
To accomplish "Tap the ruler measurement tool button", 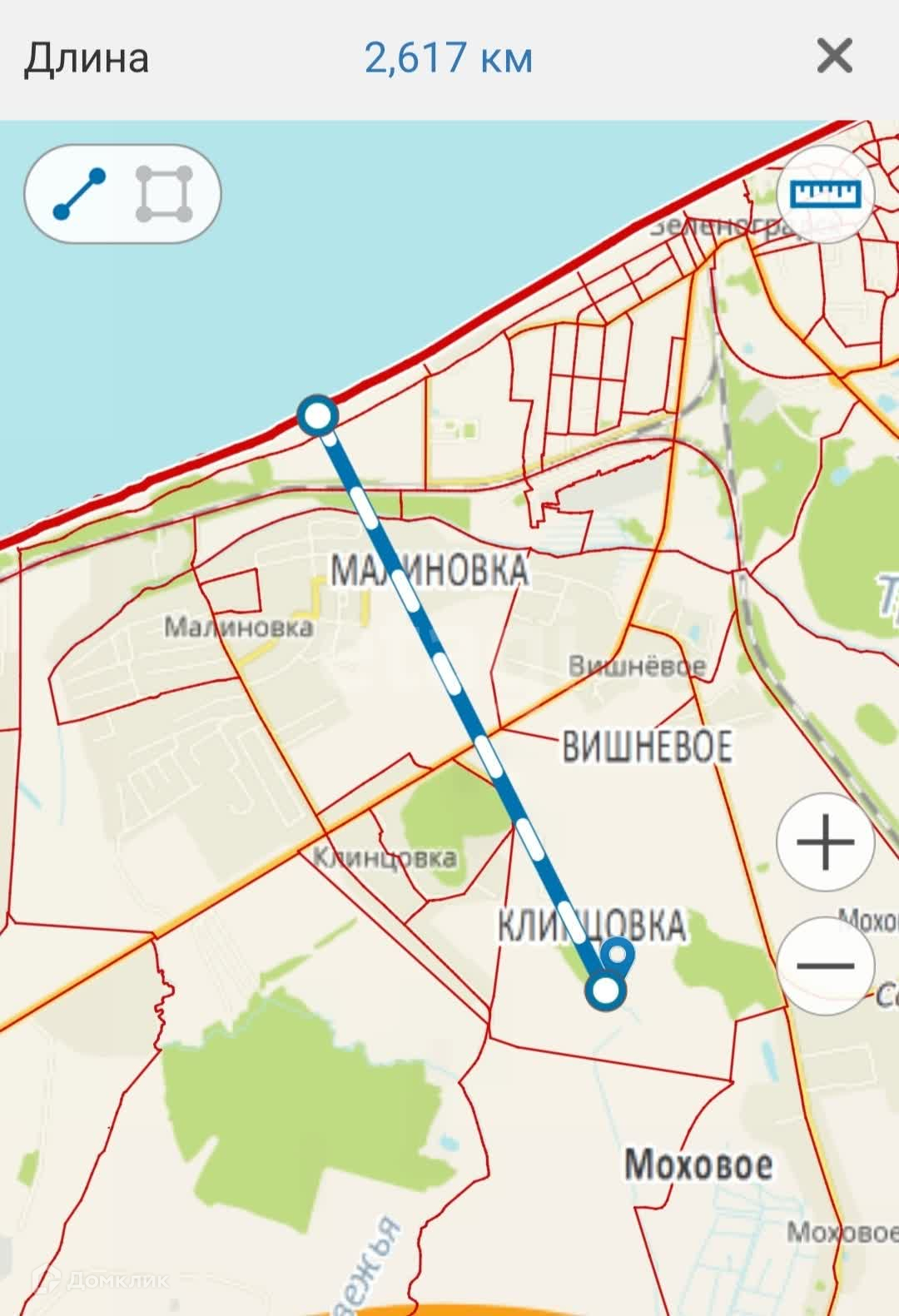I will click(x=825, y=194).
